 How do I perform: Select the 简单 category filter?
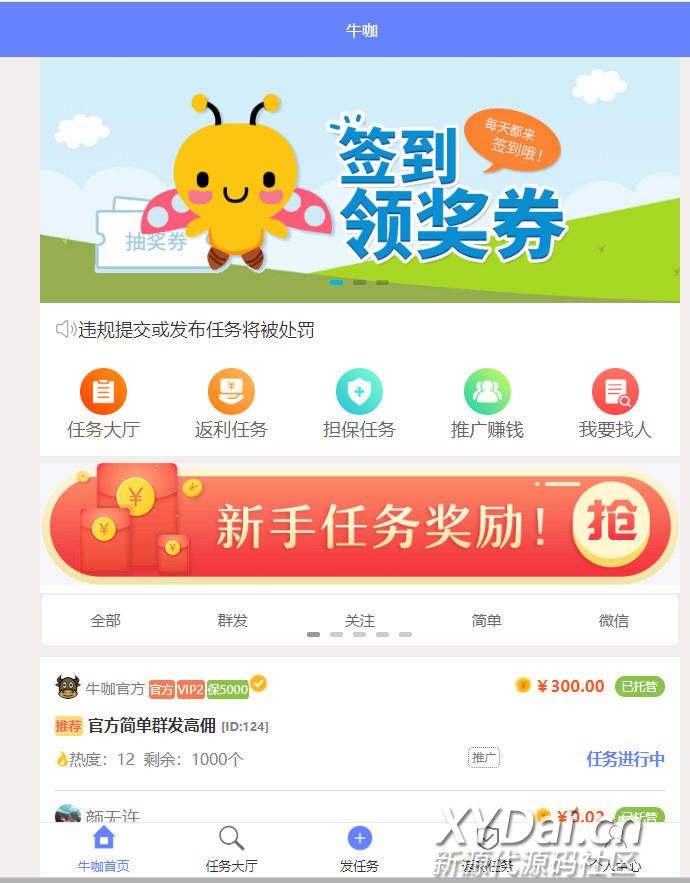pos(487,621)
